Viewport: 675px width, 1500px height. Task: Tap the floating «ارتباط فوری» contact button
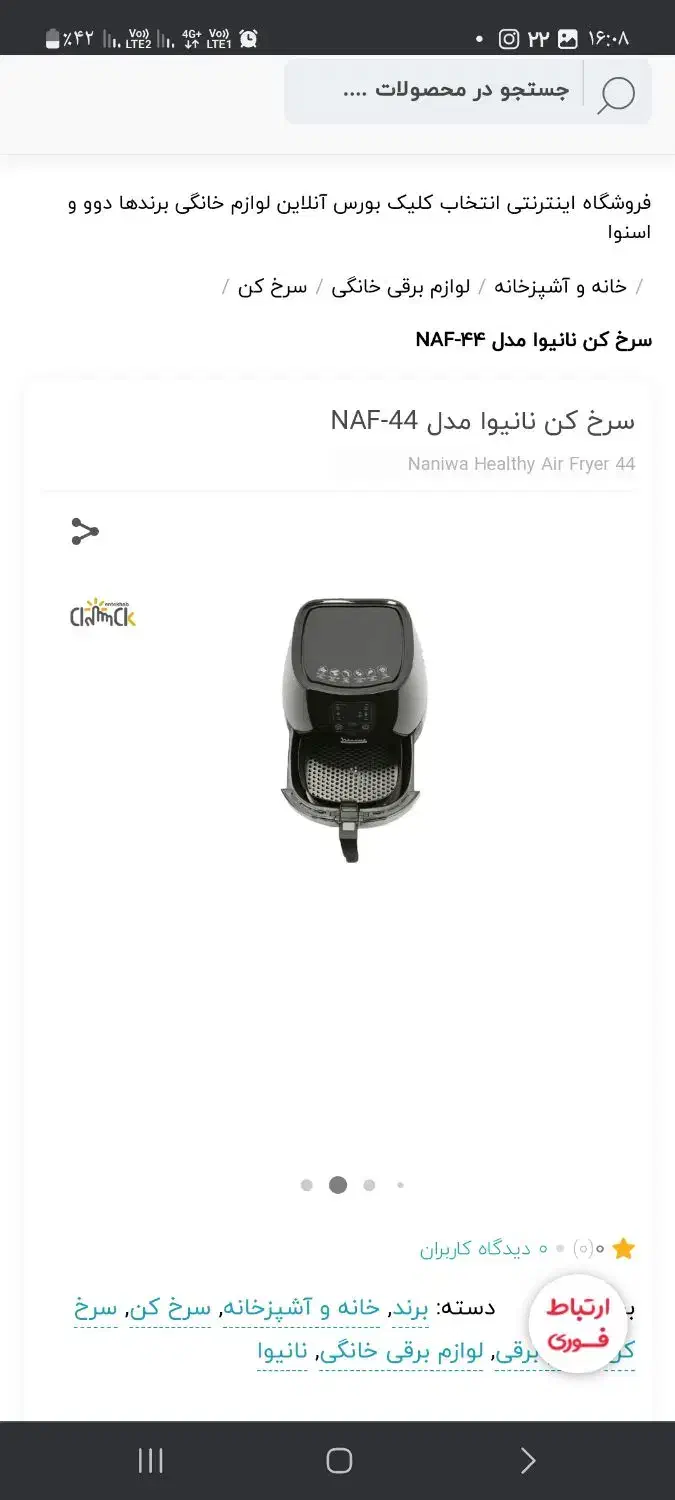tap(578, 1323)
